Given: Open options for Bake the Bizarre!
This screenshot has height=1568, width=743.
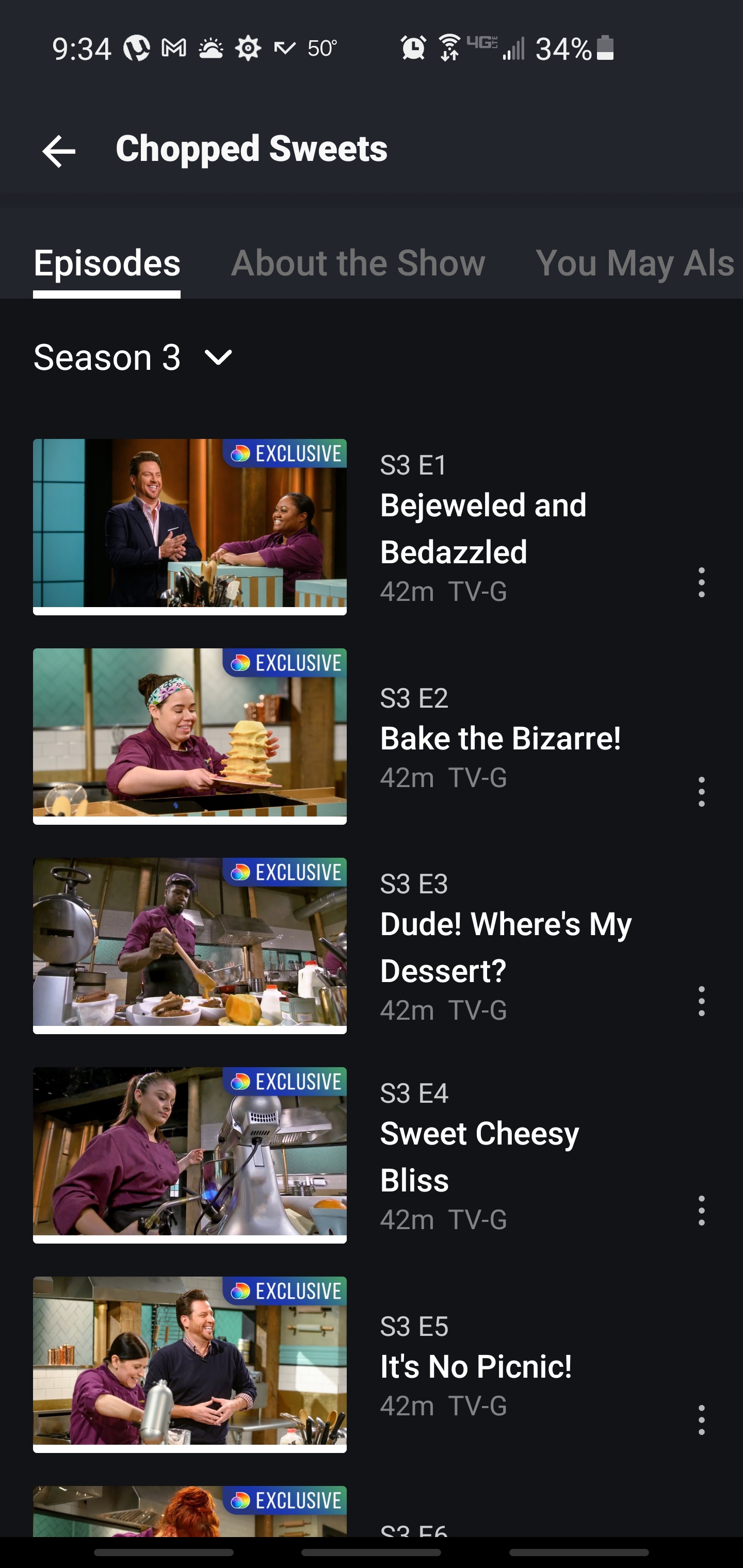Looking at the screenshot, I should (x=701, y=792).
